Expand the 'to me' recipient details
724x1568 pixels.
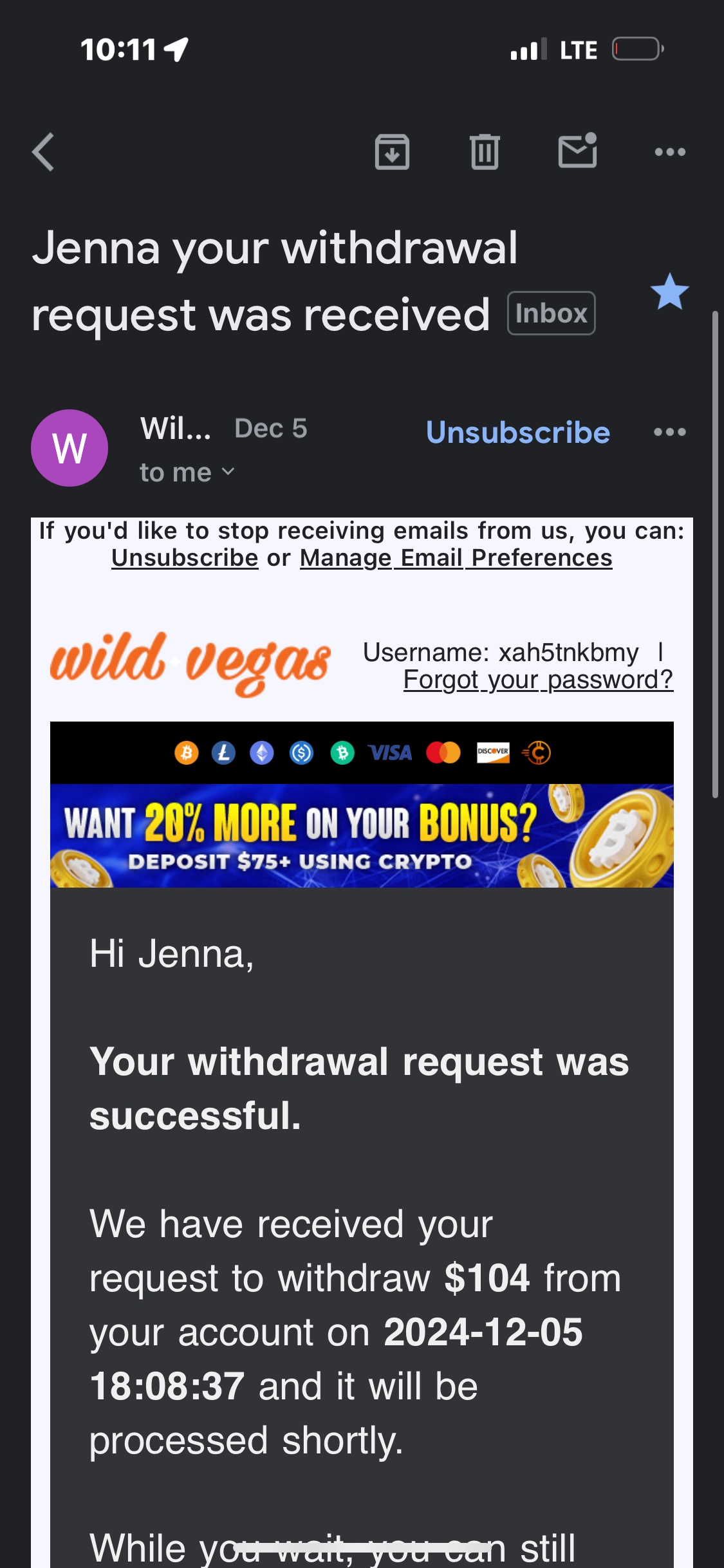(x=187, y=473)
